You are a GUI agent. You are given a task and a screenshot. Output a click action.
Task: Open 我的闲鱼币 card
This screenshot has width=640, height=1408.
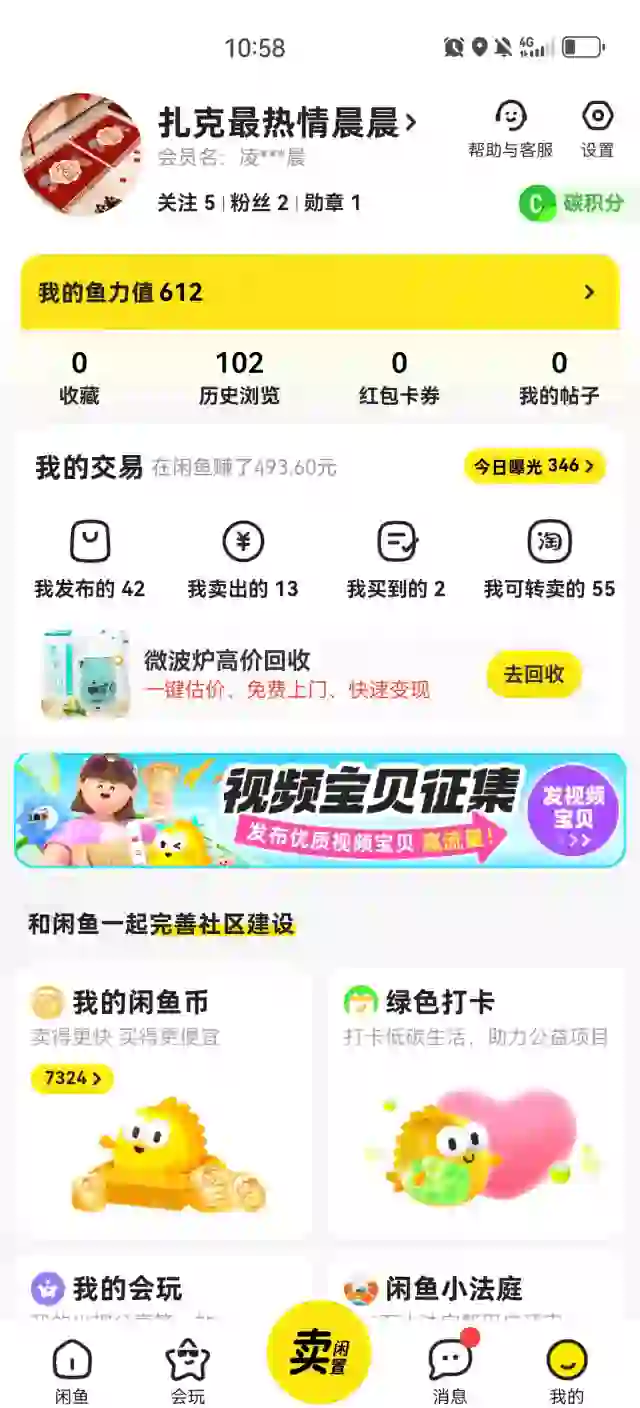[x=164, y=1100]
